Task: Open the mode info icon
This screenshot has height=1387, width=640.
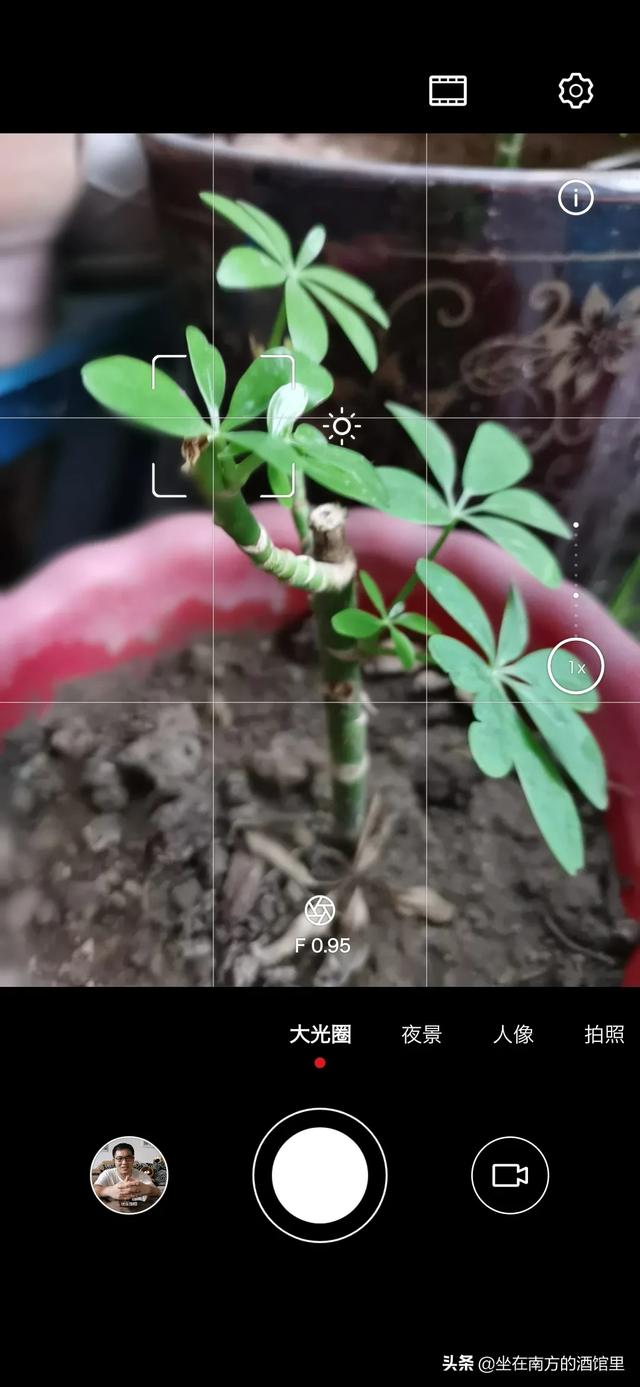Action: 576,198
